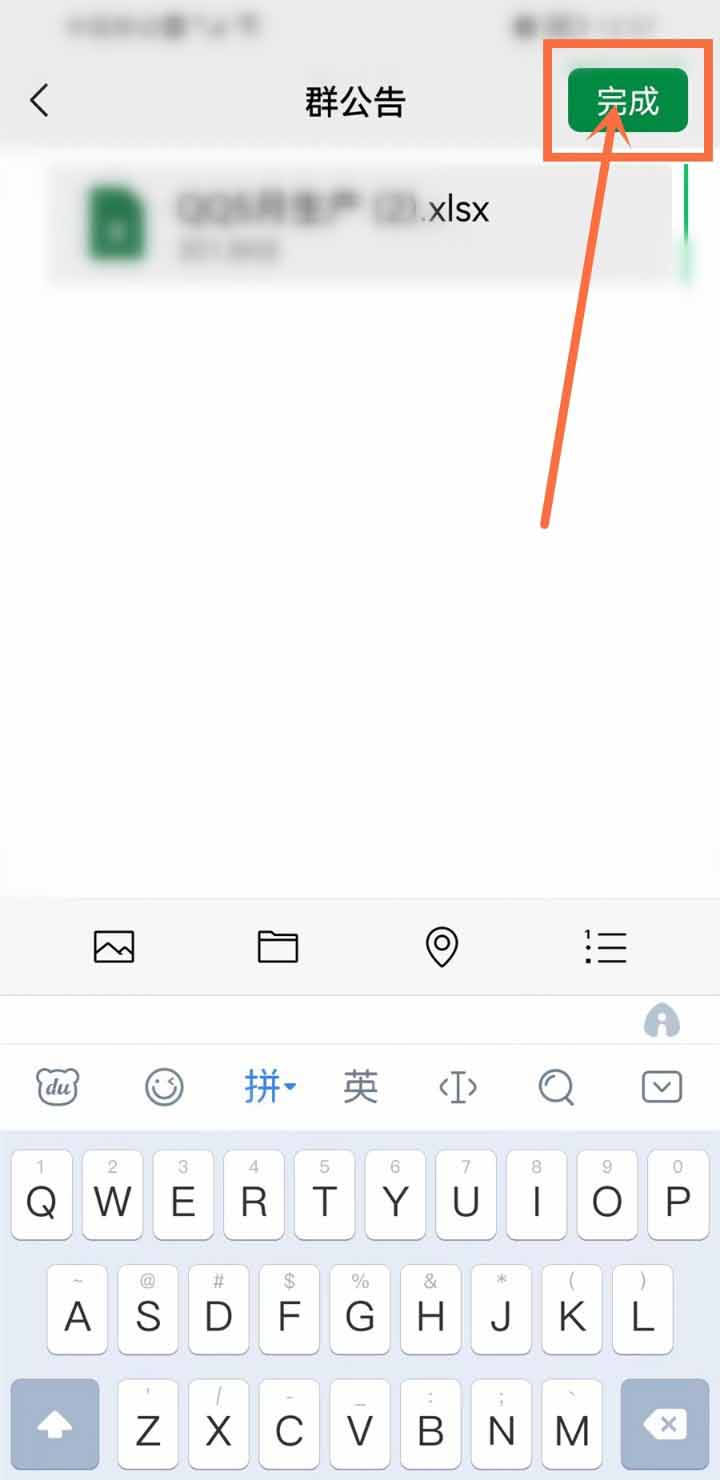This screenshot has width=720, height=1480.
Task: Open the du bear keyboard menu
Action: tap(58, 1086)
